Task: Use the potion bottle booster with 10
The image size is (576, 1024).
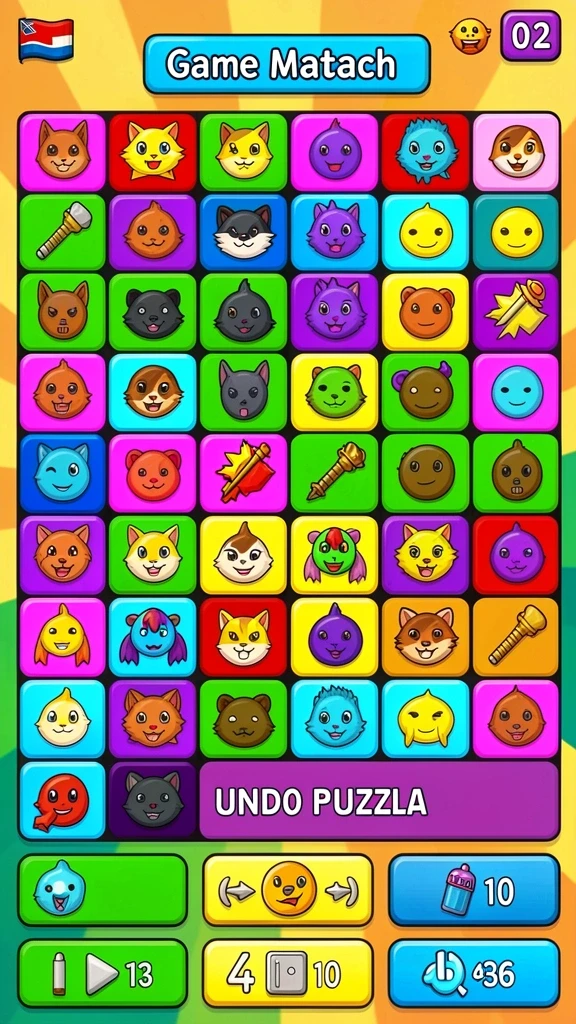Action: click(474, 890)
